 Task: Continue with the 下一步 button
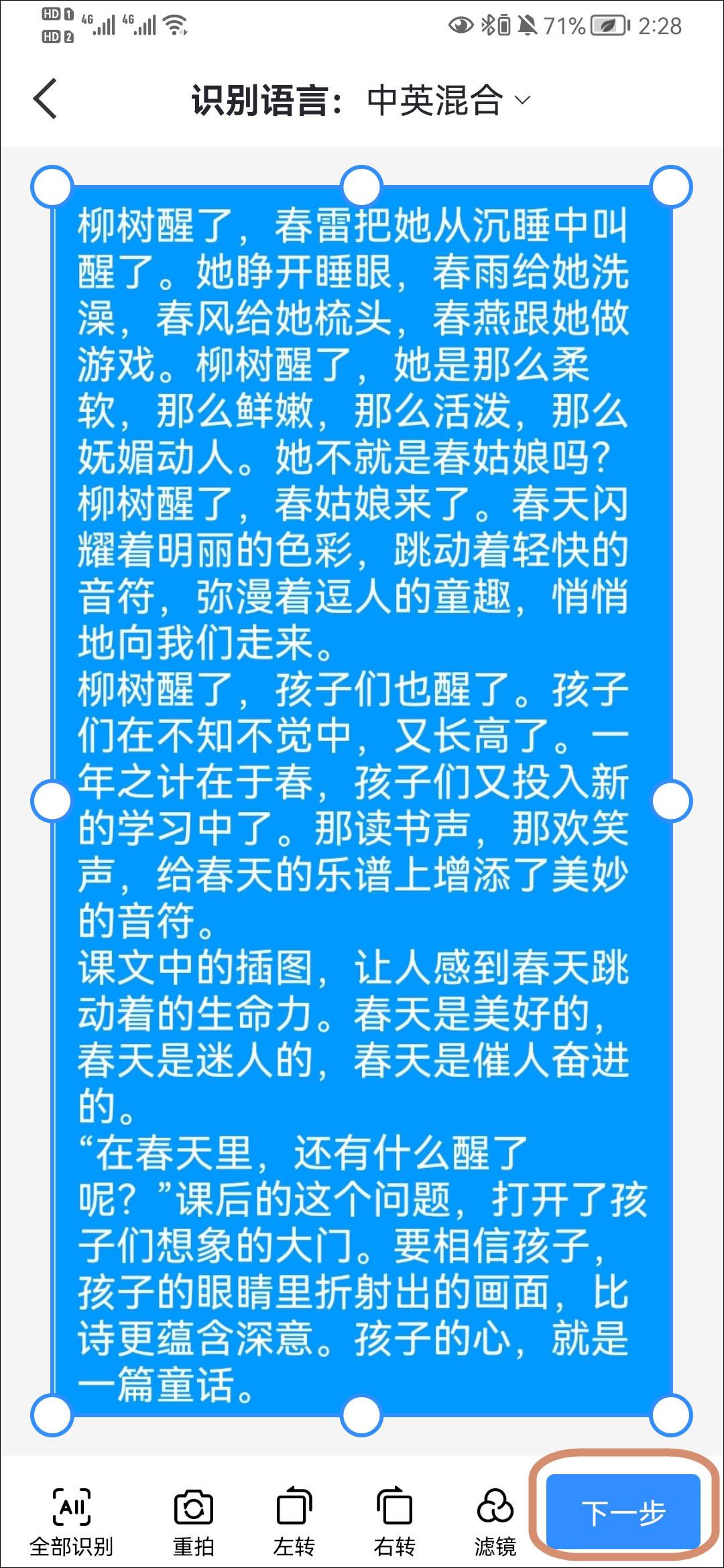point(623,1512)
